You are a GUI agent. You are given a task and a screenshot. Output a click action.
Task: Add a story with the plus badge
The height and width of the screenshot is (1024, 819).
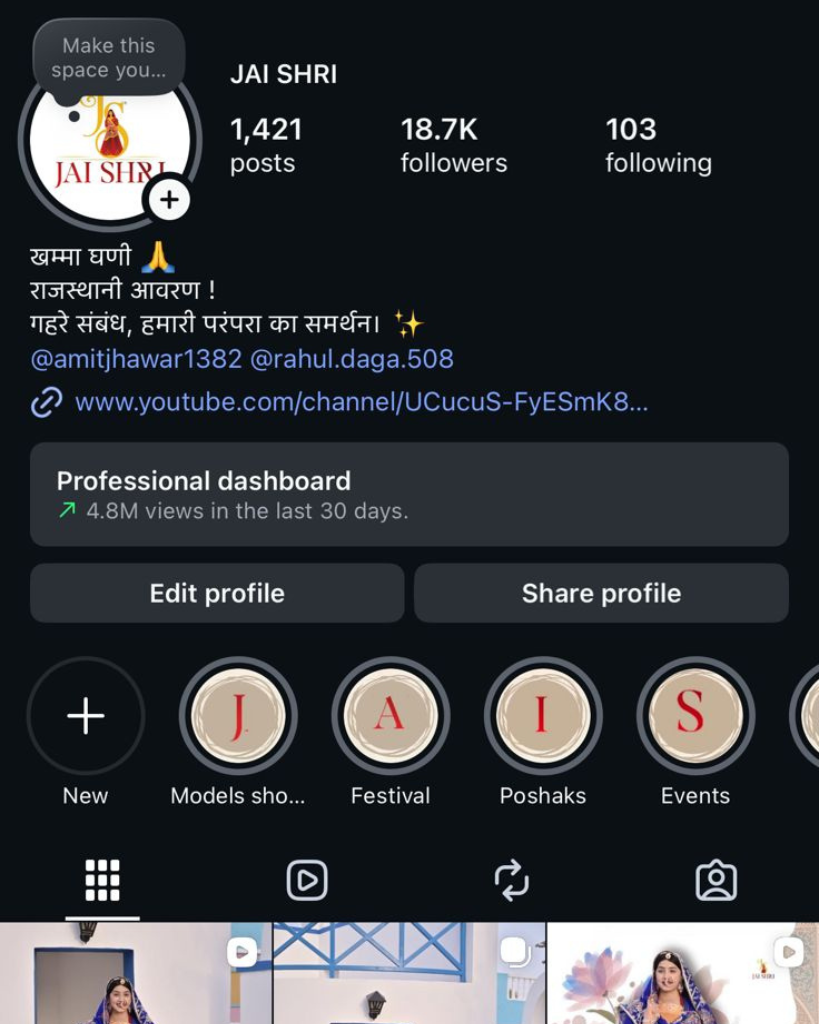tap(169, 200)
